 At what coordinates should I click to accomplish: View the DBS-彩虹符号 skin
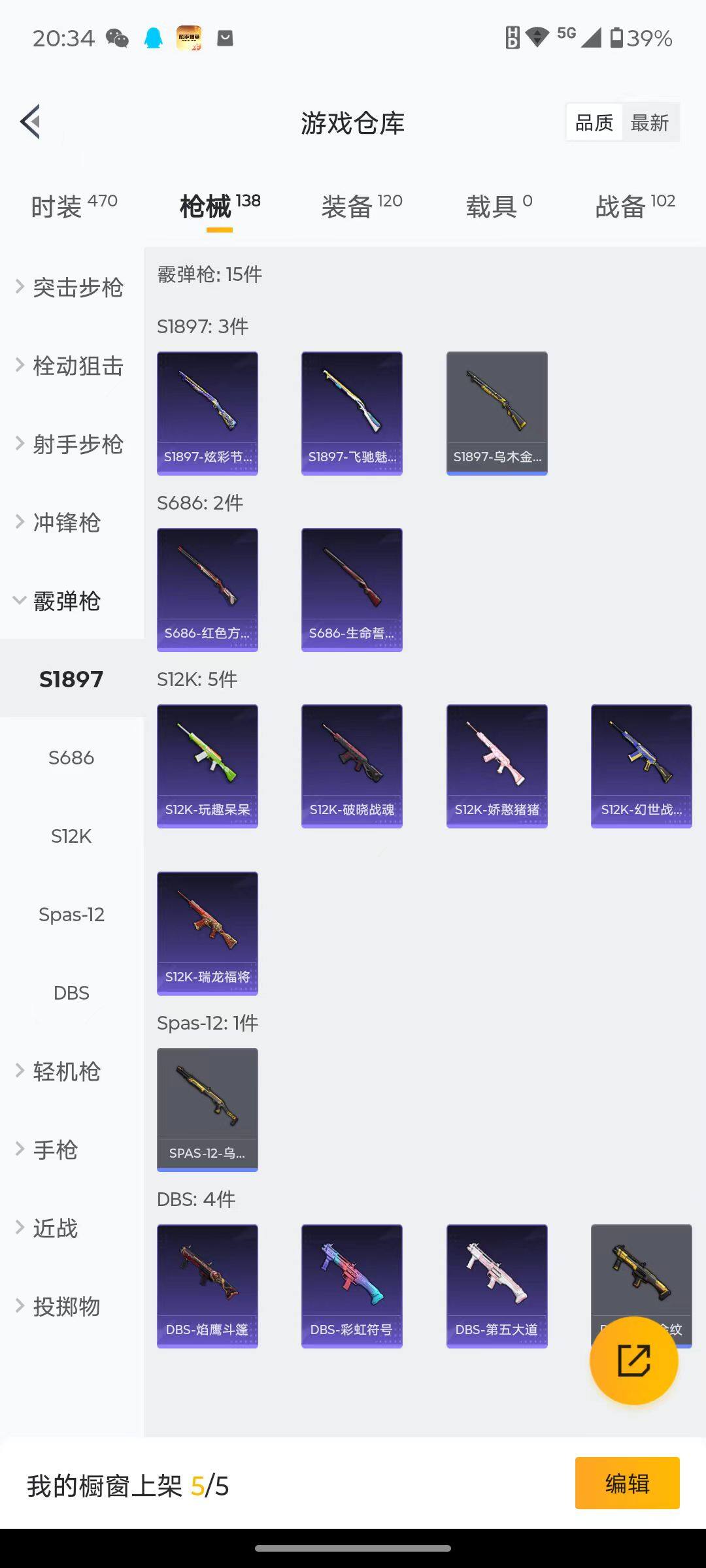352,1286
